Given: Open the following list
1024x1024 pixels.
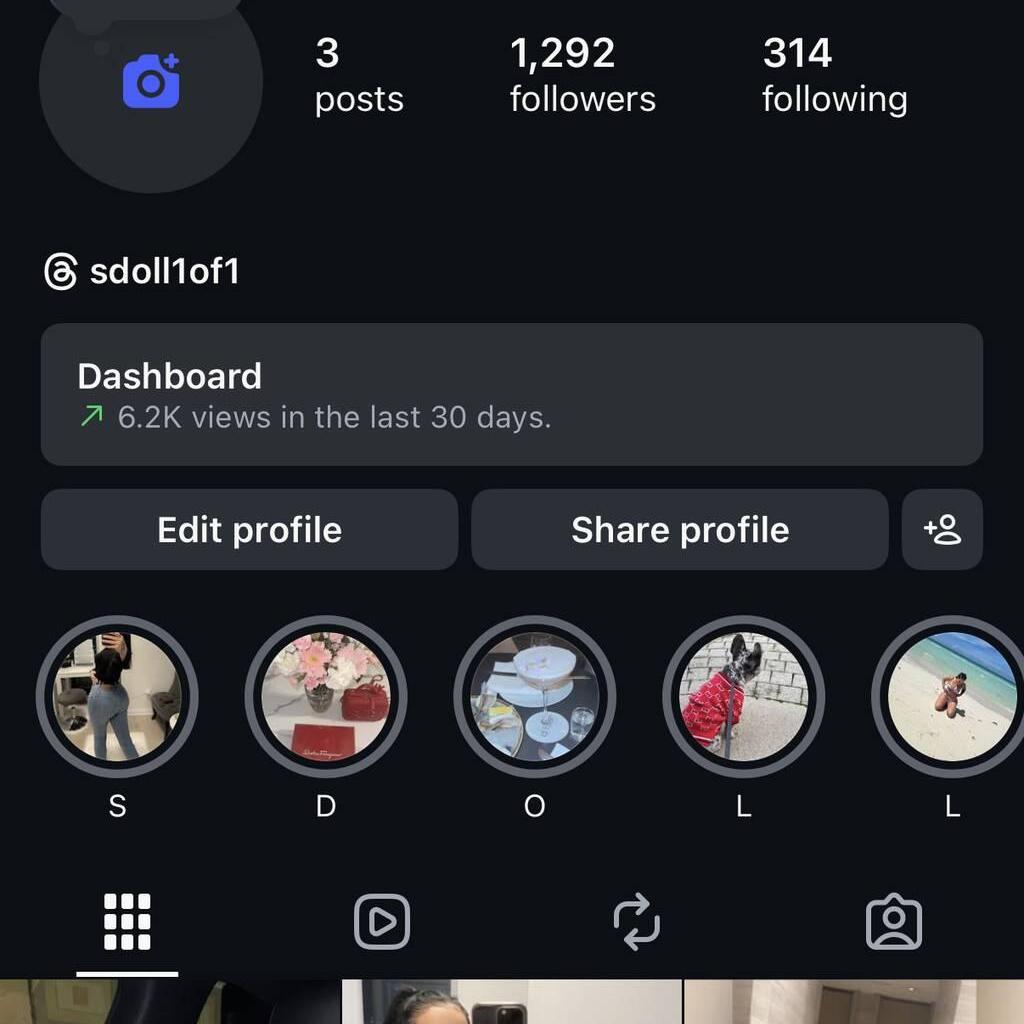Looking at the screenshot, I should tap(834, 75).
